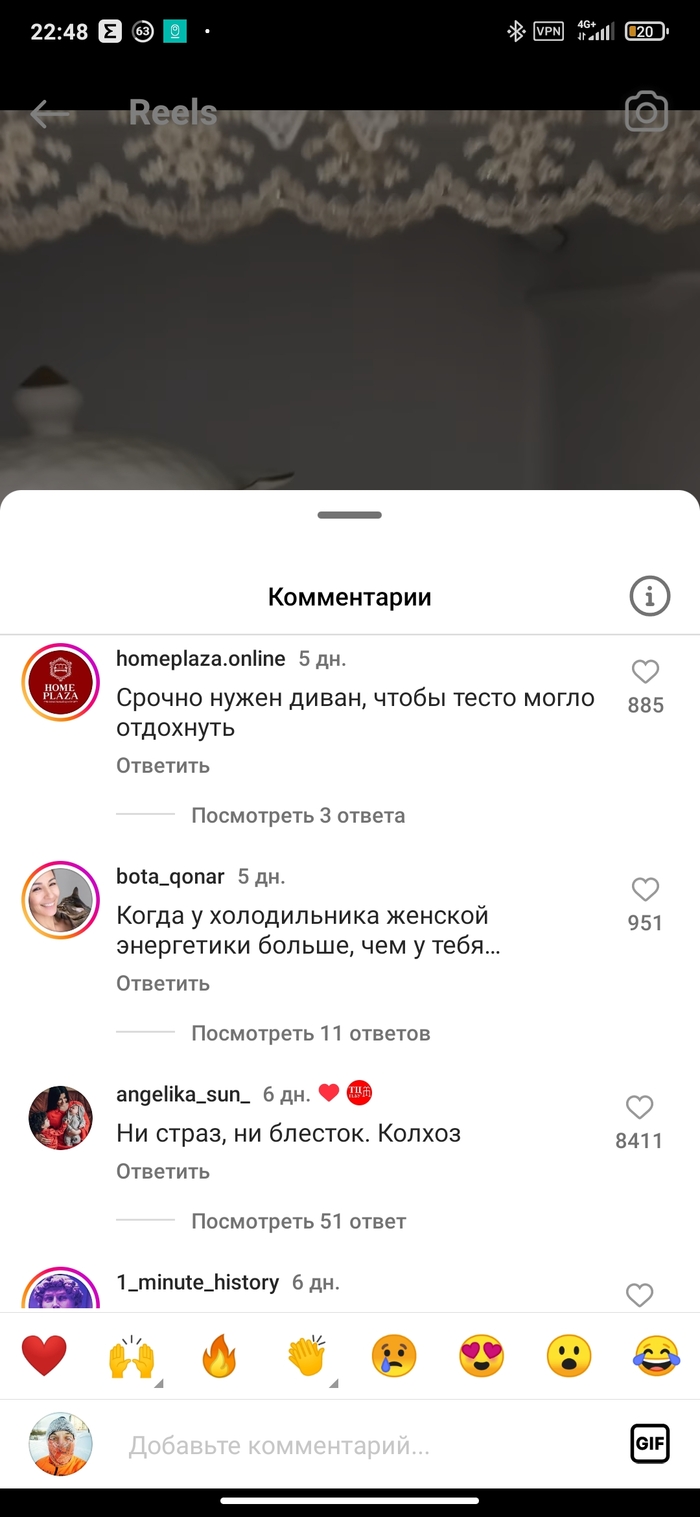Open the bota_qonar profile avatar
Viewport: 700px width, 1517px height.
pyautogui.click(x=60, y=901)
